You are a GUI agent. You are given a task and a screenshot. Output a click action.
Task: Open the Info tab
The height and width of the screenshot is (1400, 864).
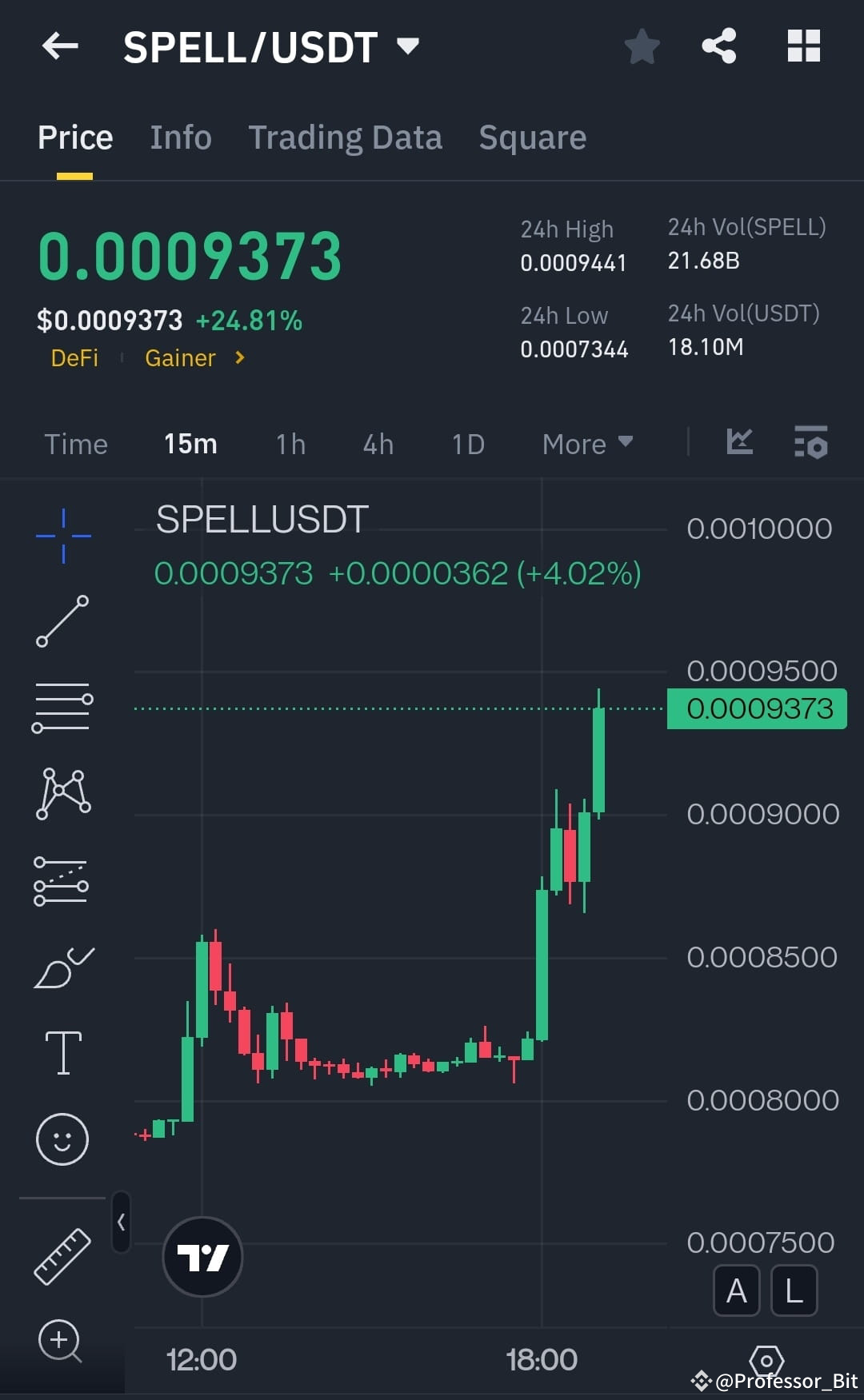tap(180, 137)
